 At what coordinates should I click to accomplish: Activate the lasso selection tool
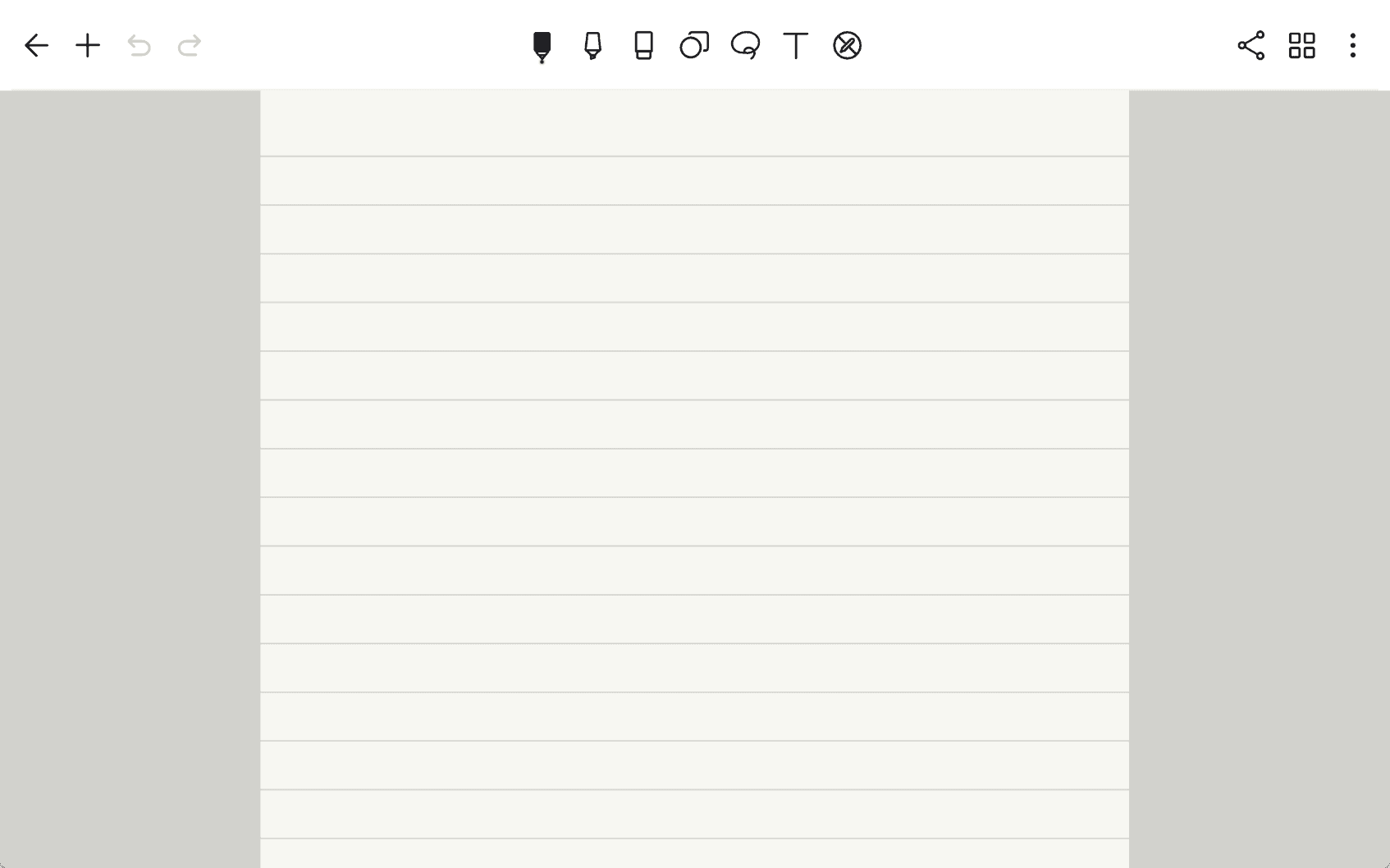(x=745, y=45)
